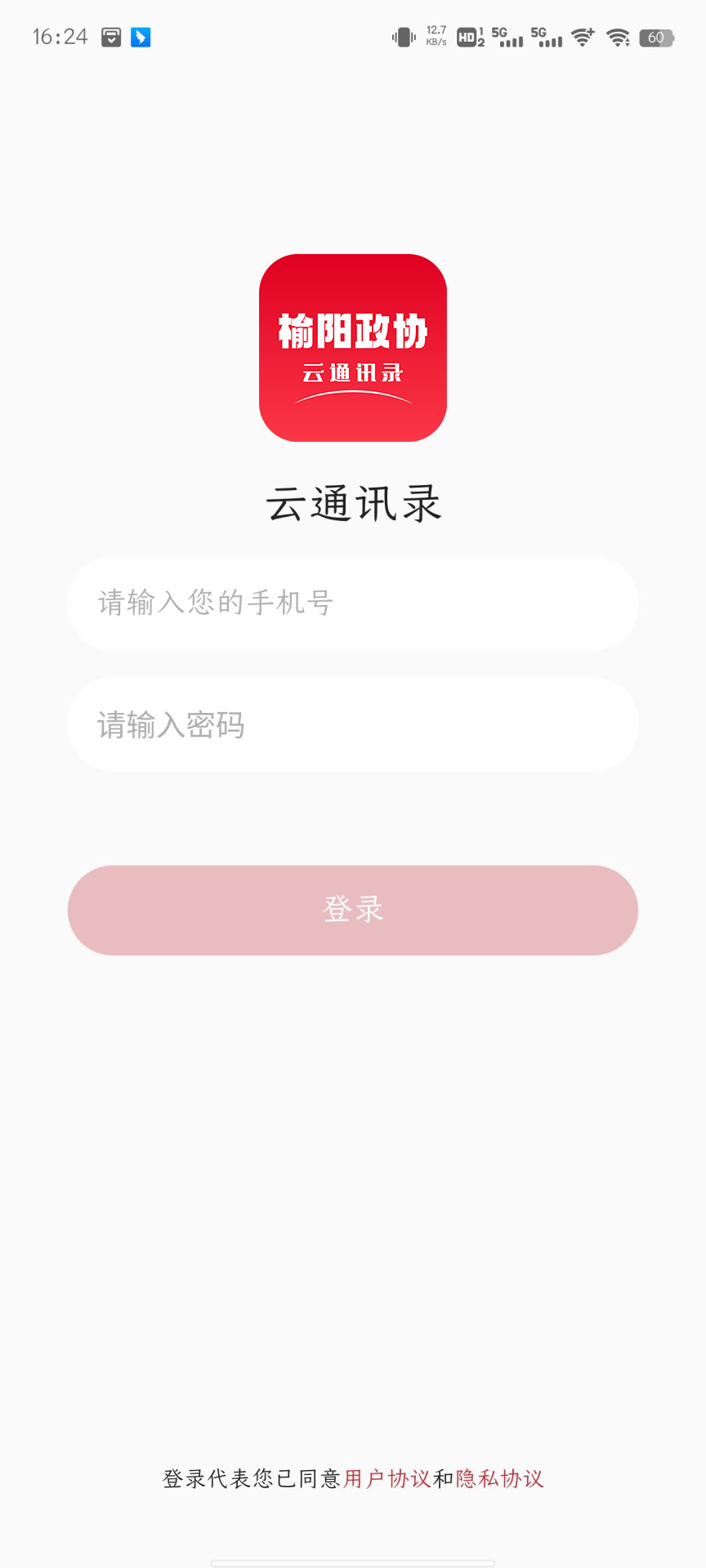
Task: Tap the vibration mode icon
Action: click(404, 37)
